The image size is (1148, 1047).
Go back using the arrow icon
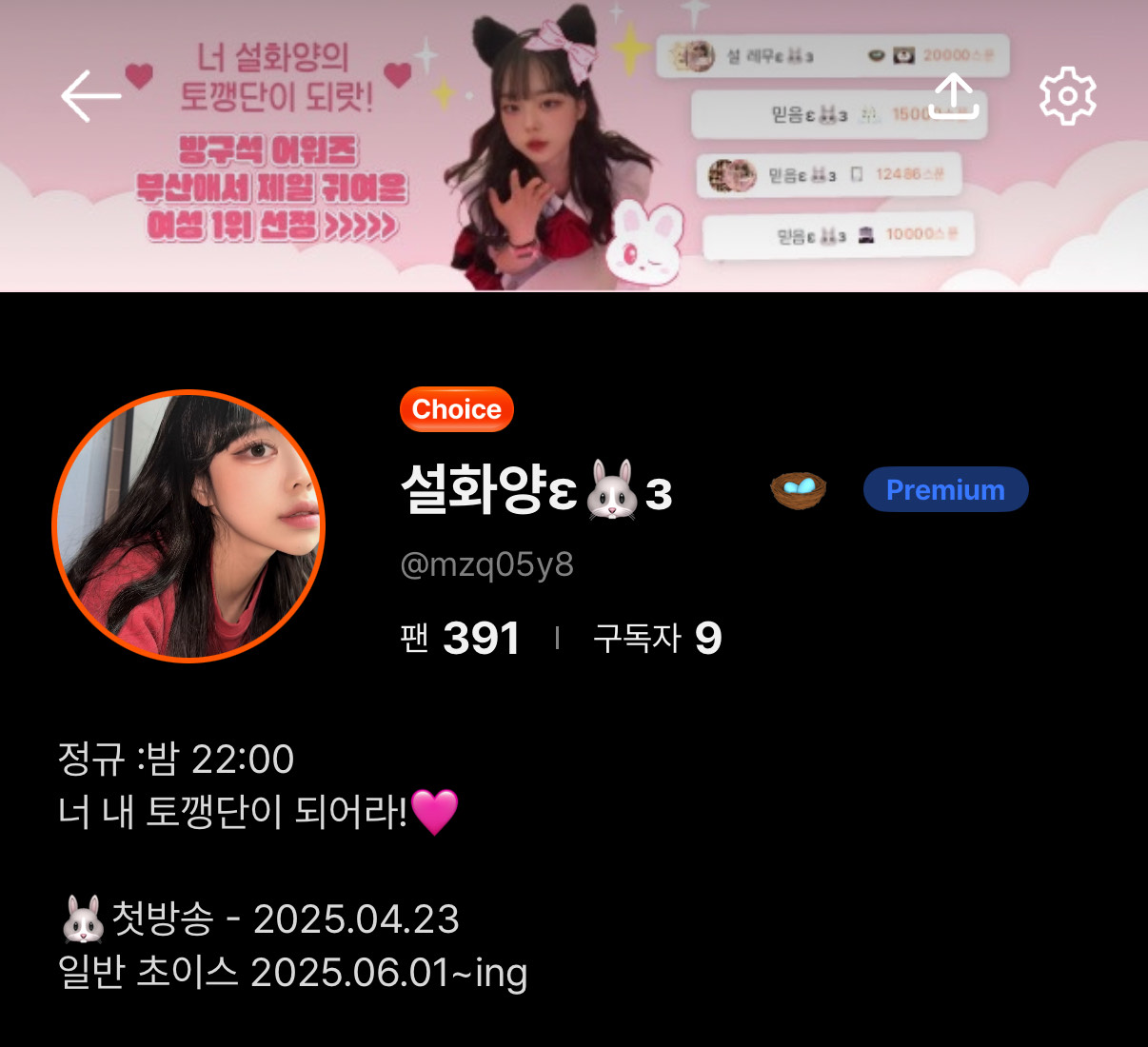(91, 96)
